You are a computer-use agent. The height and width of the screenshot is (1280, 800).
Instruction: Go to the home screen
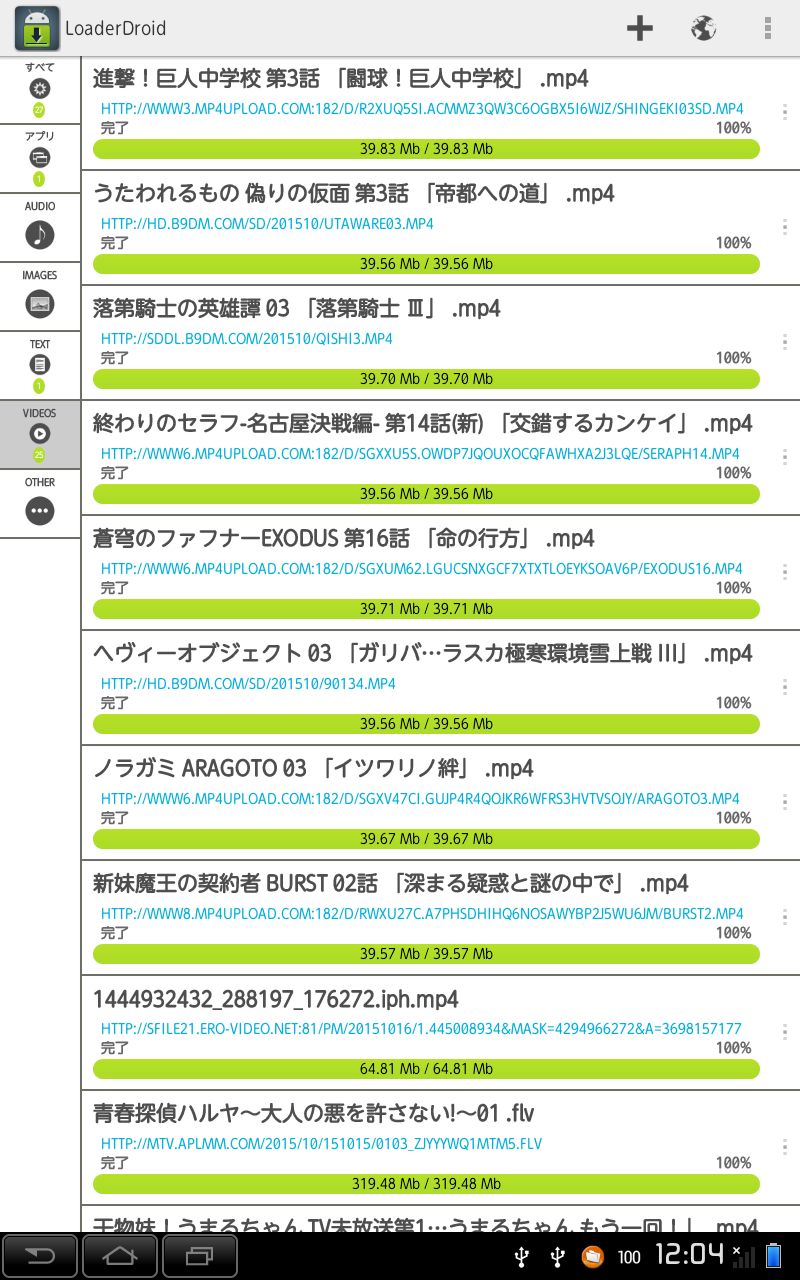click(x=120, y=1256)
